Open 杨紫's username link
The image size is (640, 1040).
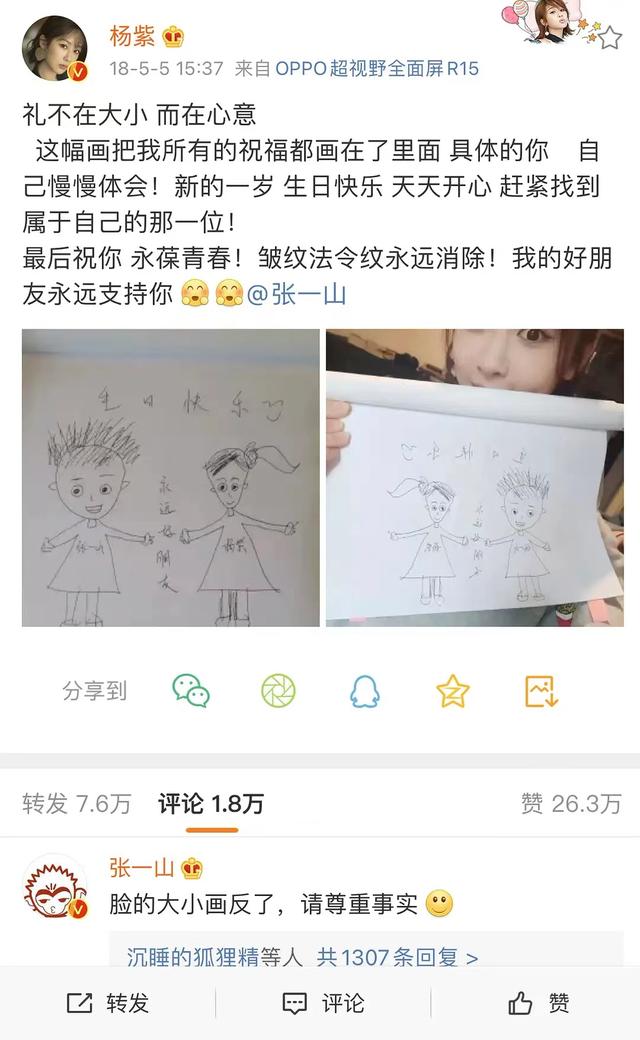[133, 38]
